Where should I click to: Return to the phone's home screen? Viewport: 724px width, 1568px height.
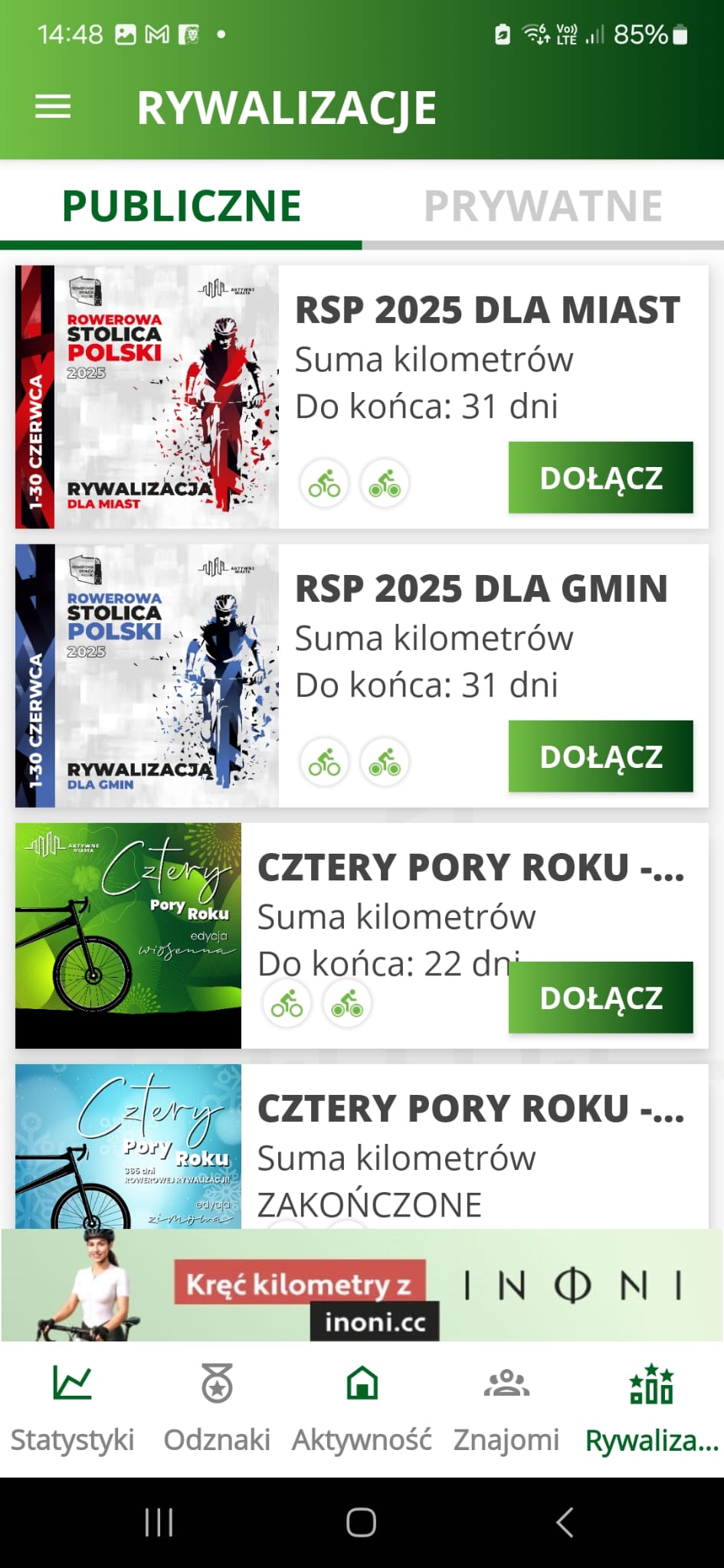click(x=361, y=1522)
